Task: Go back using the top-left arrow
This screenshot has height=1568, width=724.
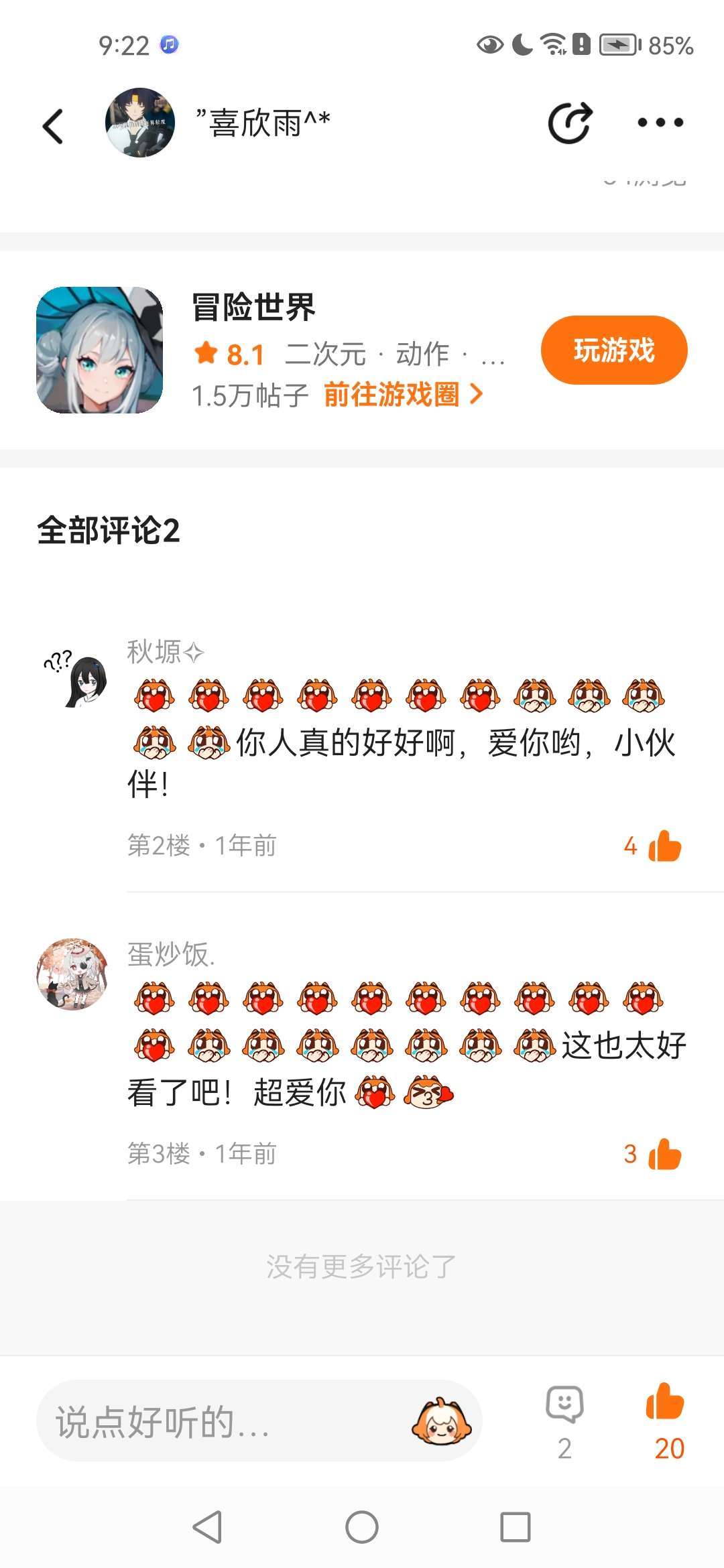Action: click(54, 125)
